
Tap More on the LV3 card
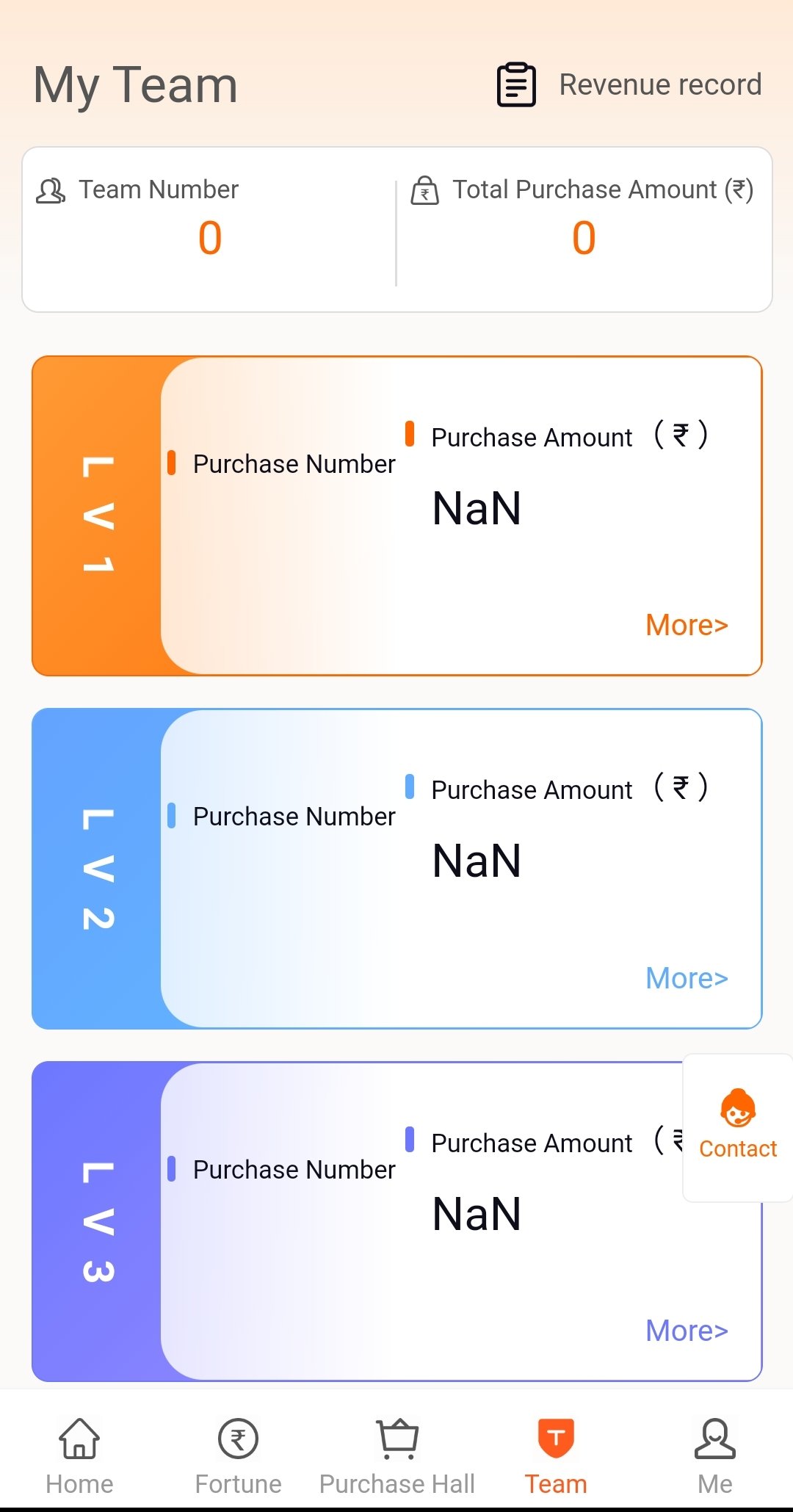(687, 1331)
